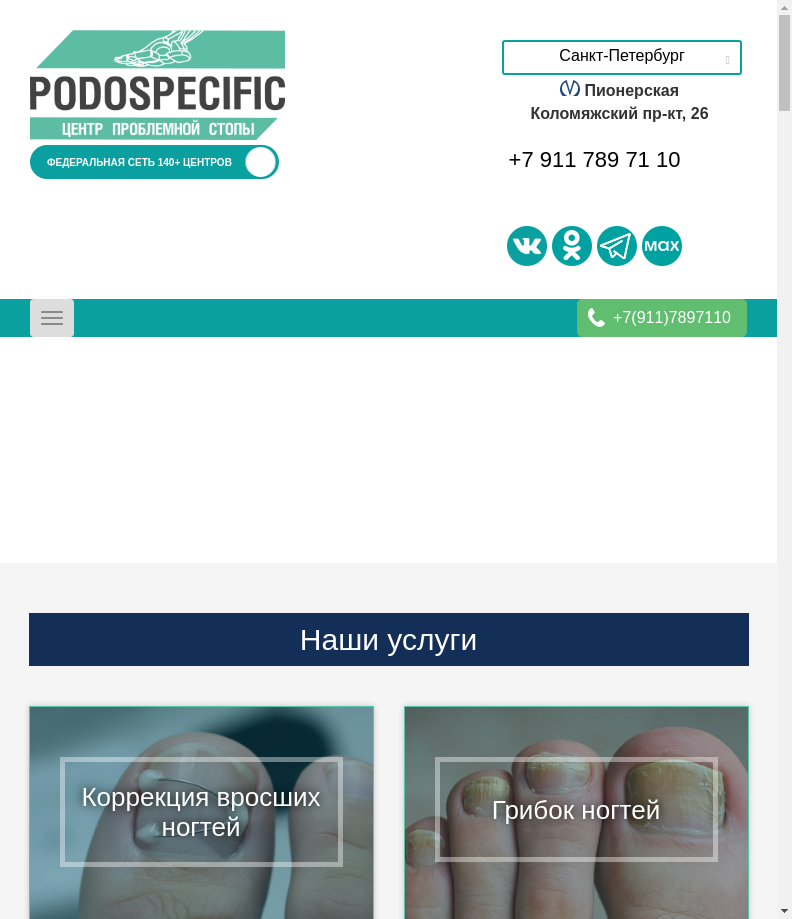
Task: Open Коррекция вросших ногтей service card
Action: [201, 811]
